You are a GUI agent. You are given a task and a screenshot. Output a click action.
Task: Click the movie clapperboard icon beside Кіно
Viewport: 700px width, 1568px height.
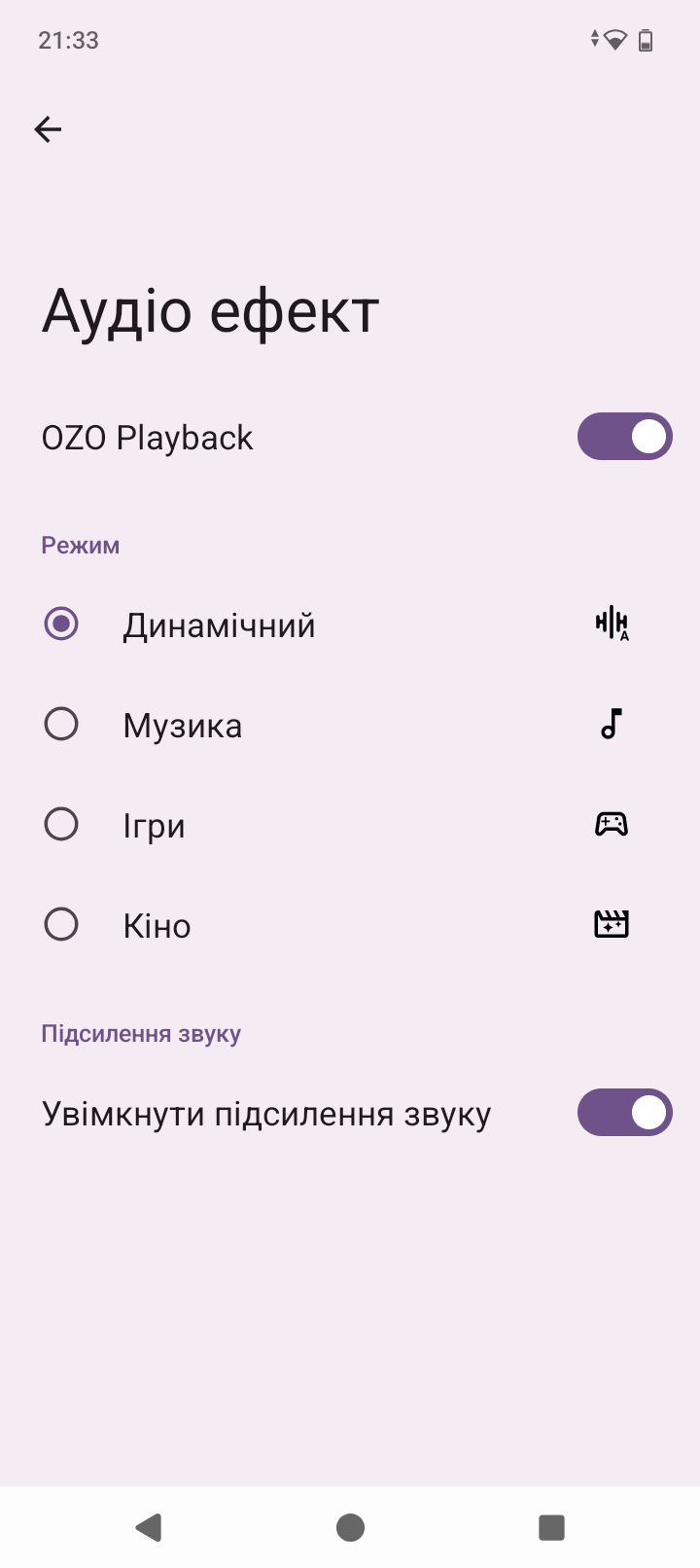(x=611, y=924)
